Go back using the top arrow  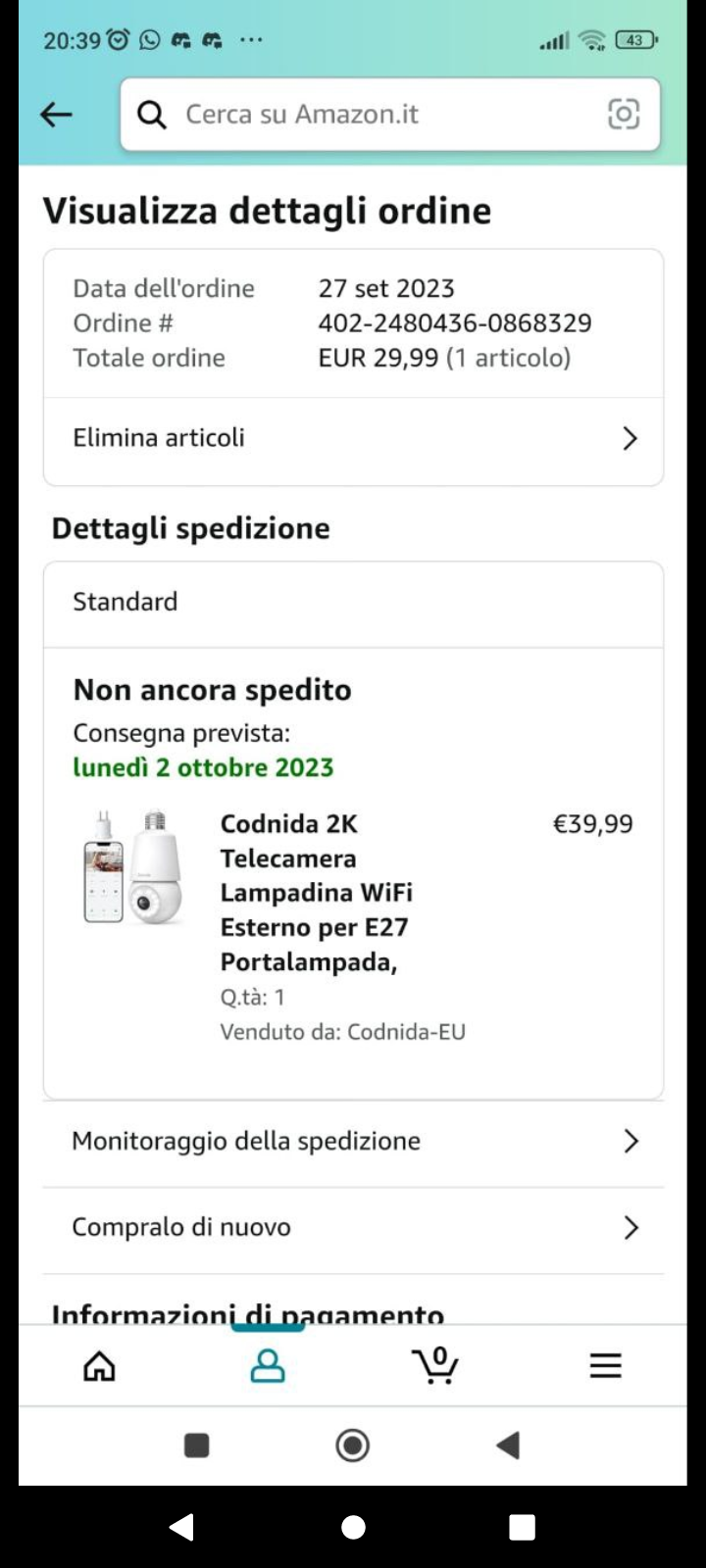(x=56, y=115)
